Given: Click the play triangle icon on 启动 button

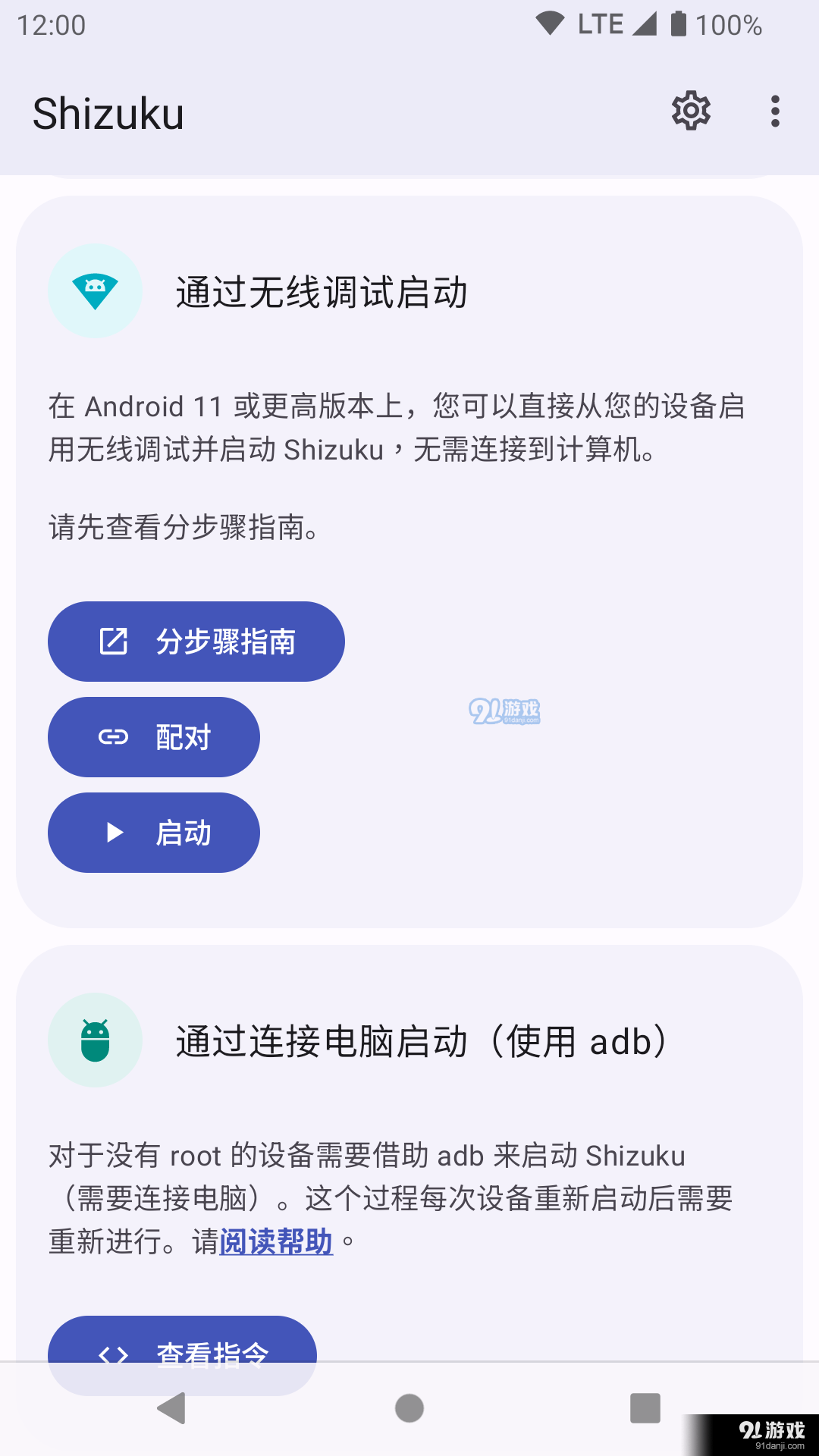Looking at the screenshot, I should tap(115, 833).
